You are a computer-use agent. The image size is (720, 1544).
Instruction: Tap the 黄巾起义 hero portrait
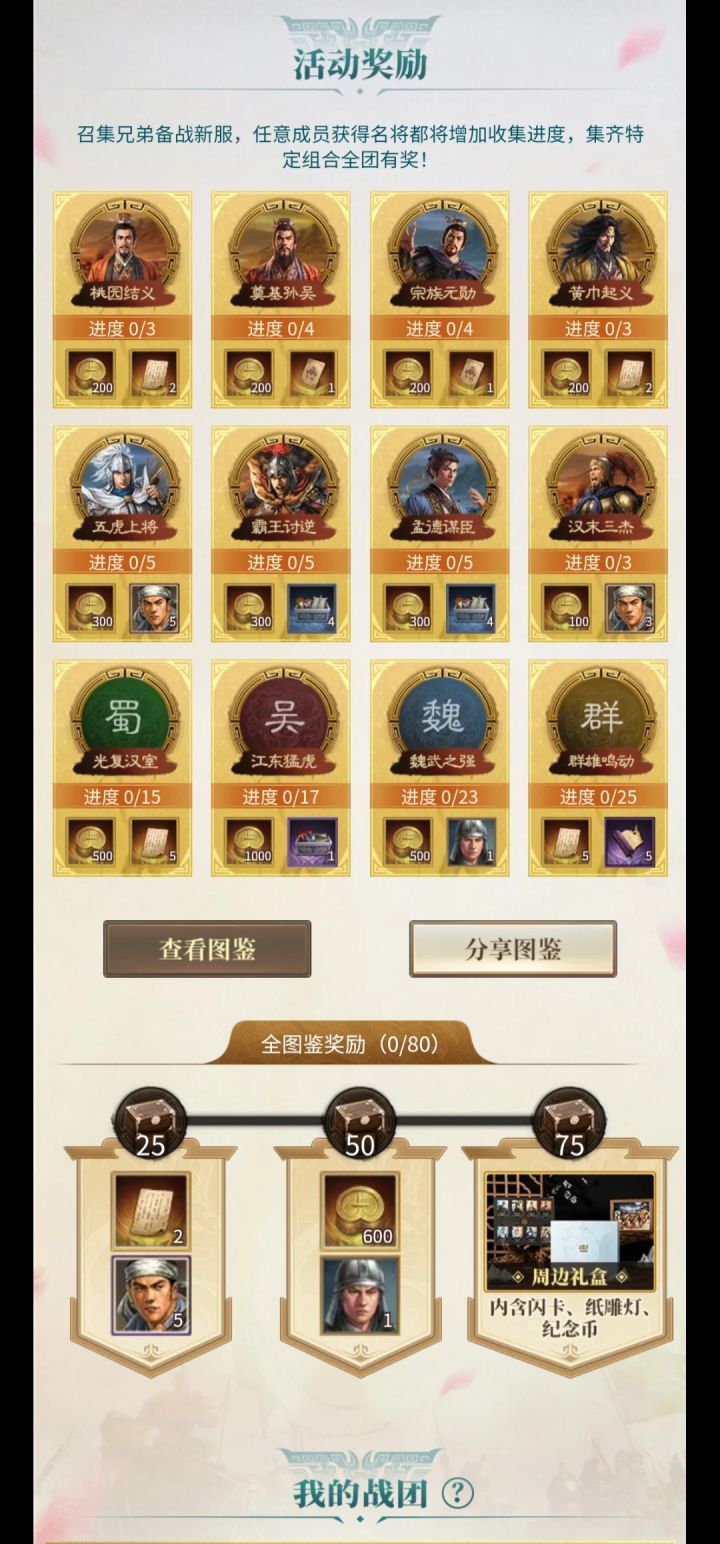coord(597,248)
